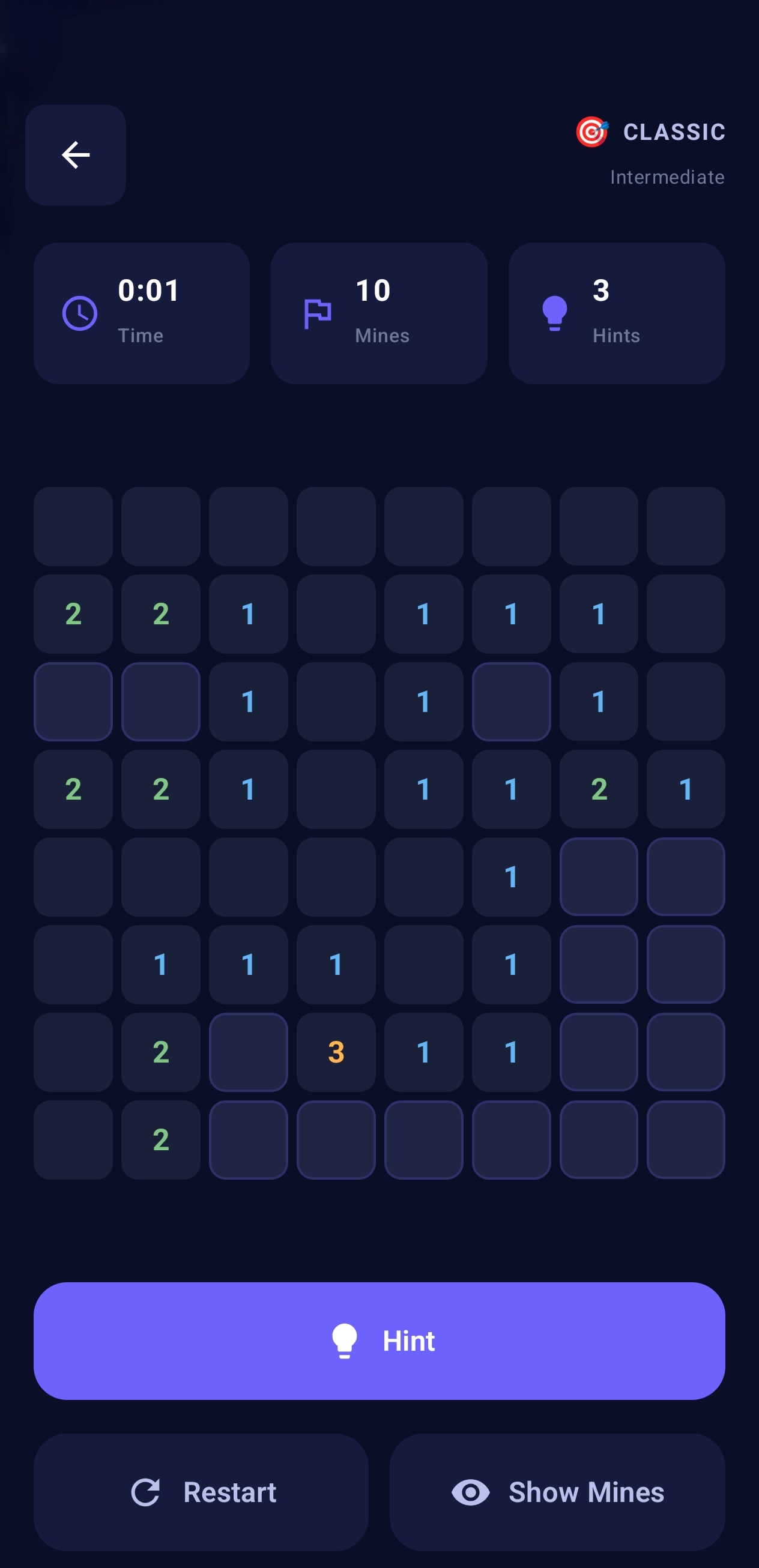Click the orange 3 cell on the board
The height and width of the screenshot is (1568, 759).
click(x=336, y=1052)
